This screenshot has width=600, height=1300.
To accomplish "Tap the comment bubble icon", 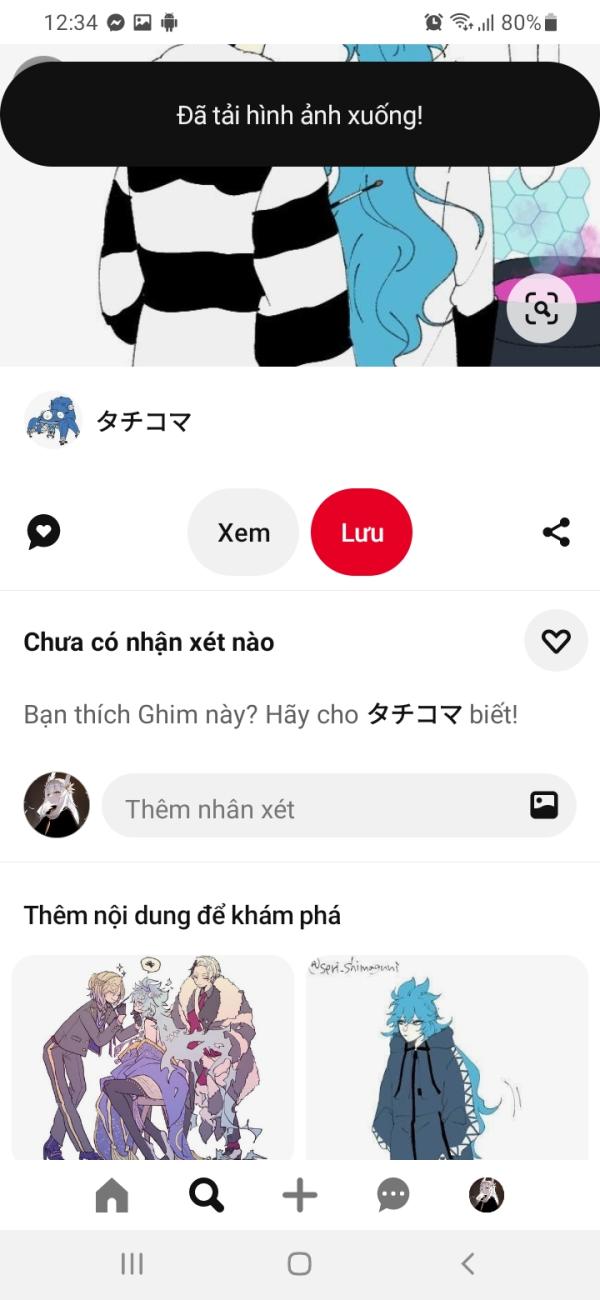I will (x=43, y=532).
